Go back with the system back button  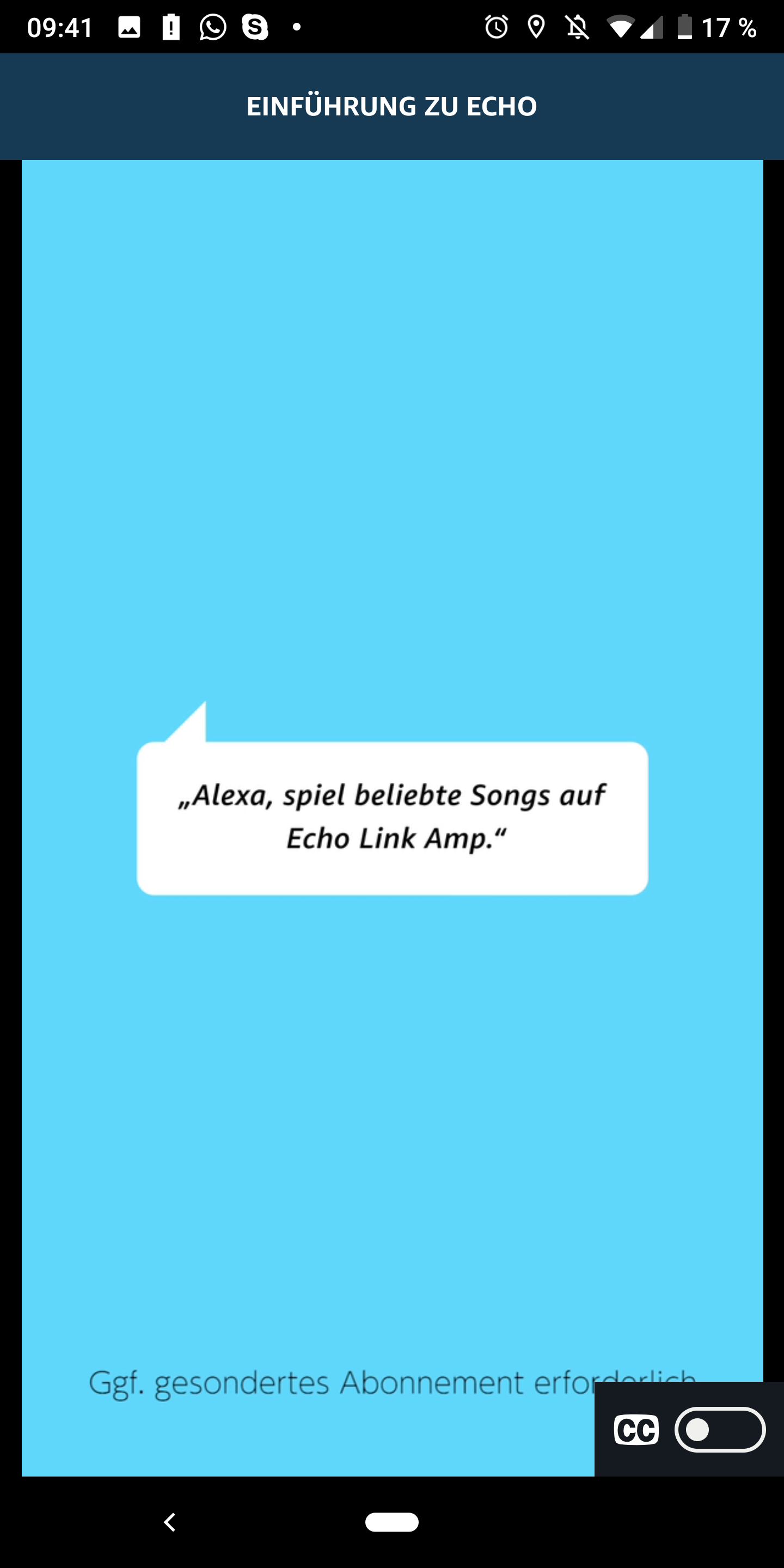point(170,1522)
